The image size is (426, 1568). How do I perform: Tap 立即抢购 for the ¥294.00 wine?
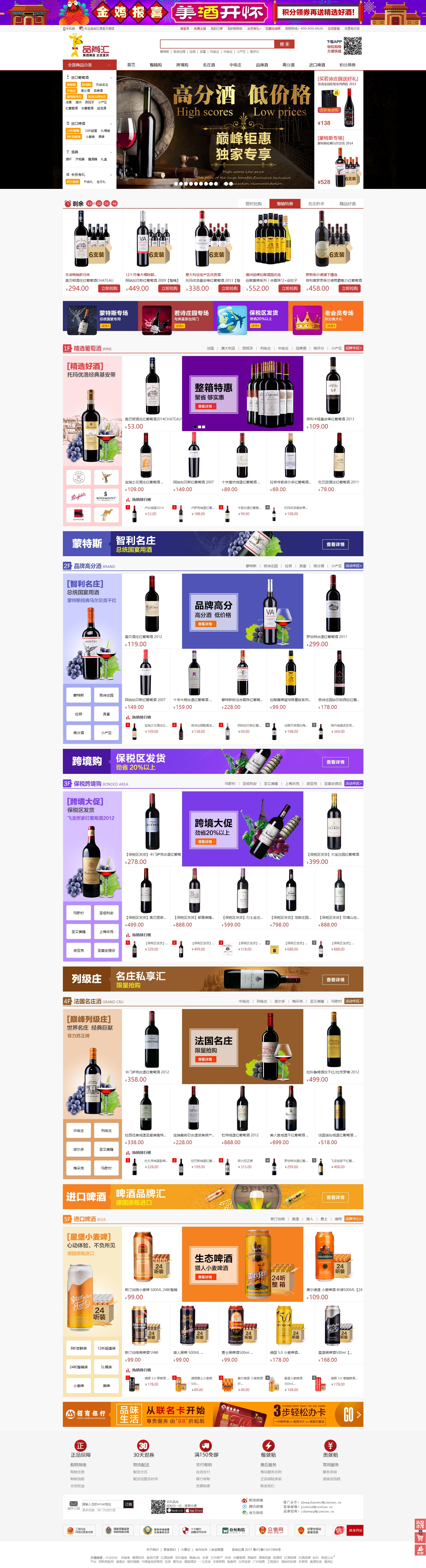109,288
